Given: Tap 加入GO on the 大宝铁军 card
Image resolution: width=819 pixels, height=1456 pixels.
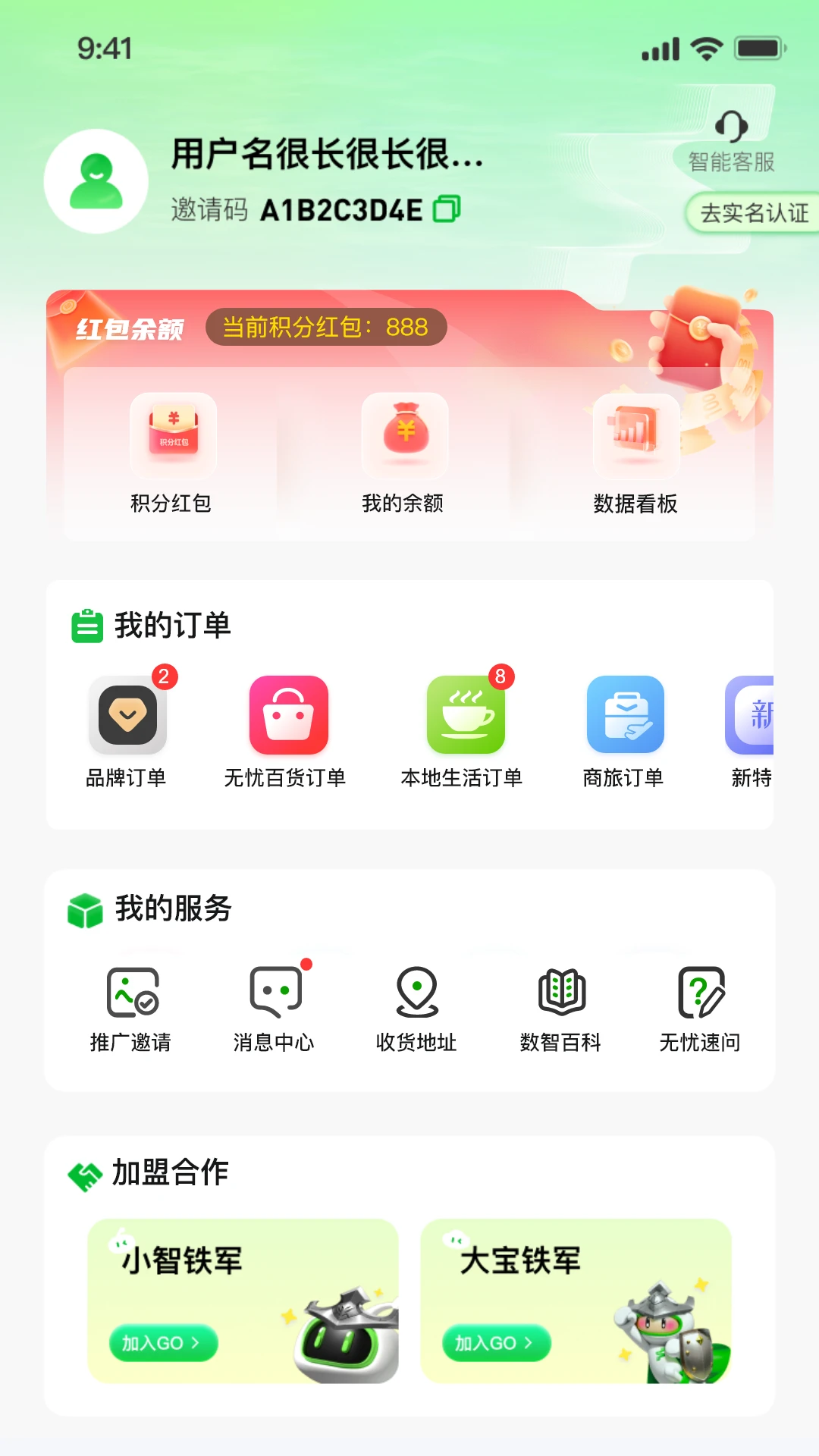Looking at the screenshot, I should (496, 1343).
